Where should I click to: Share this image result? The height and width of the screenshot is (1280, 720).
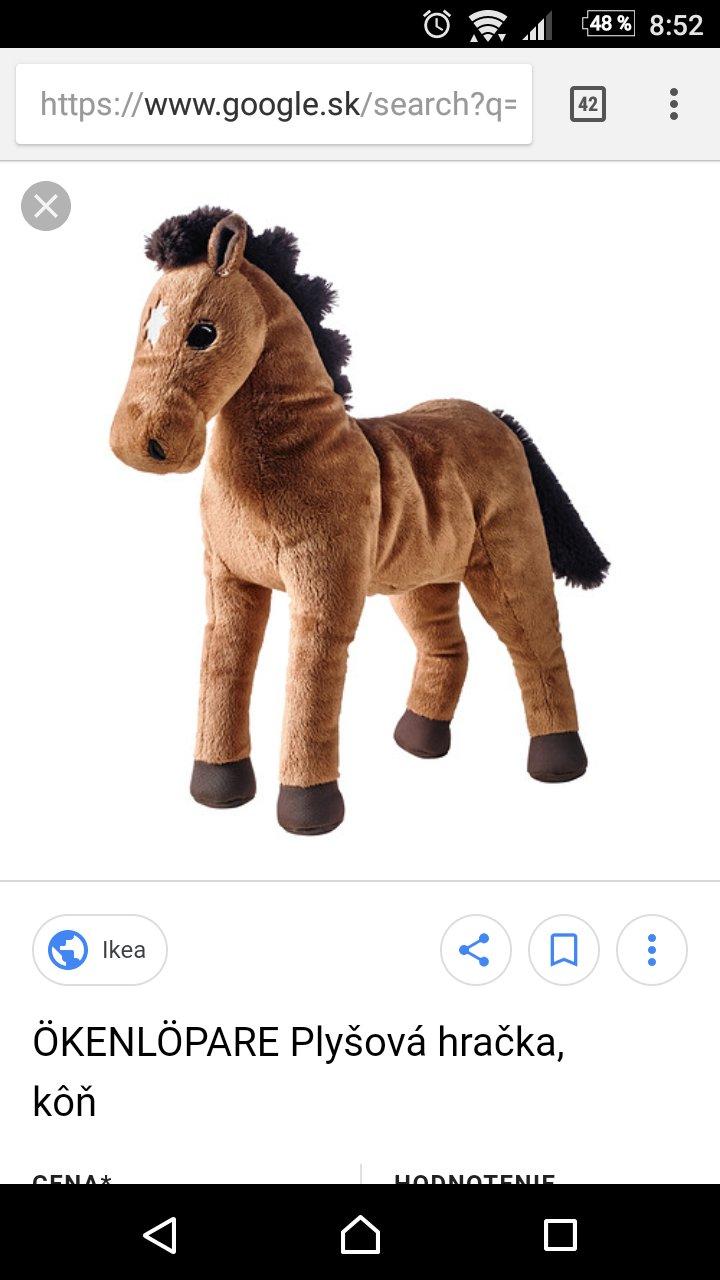click(x=475, y=950)
